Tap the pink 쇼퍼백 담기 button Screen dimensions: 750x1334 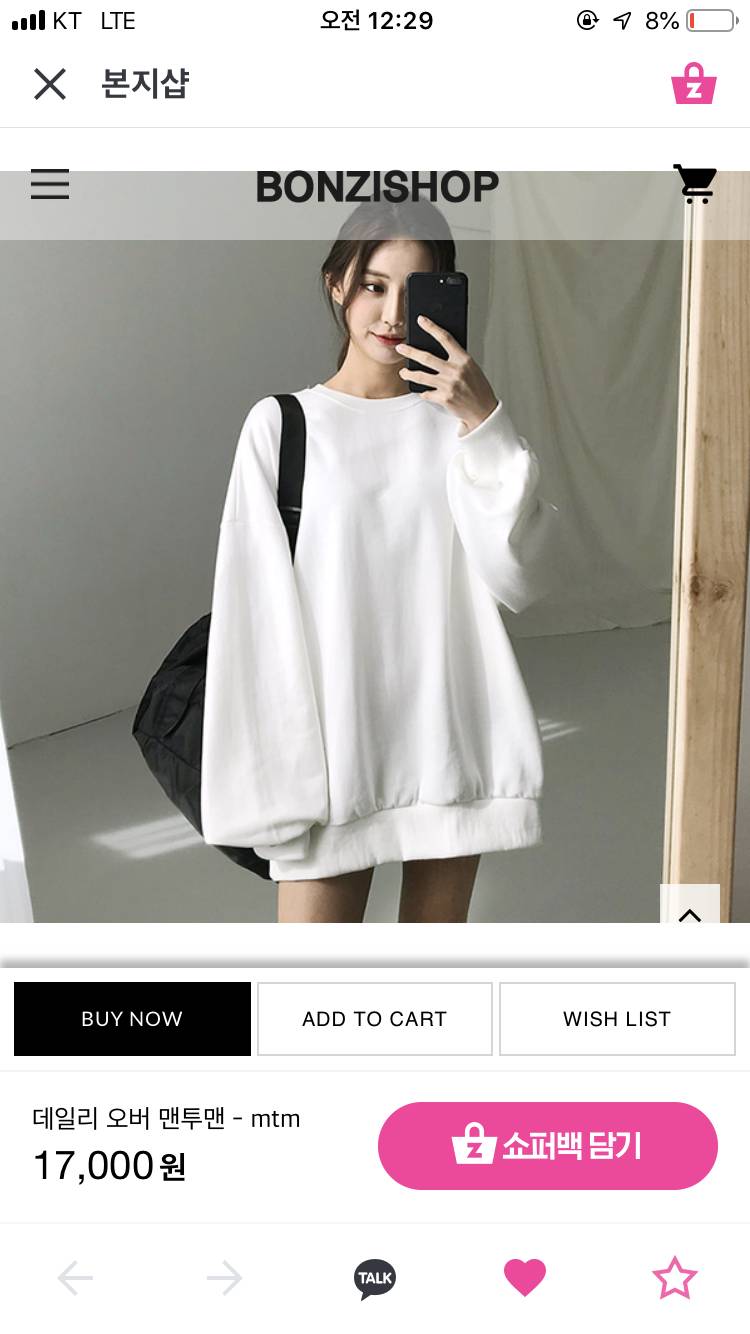point(547,1146)
